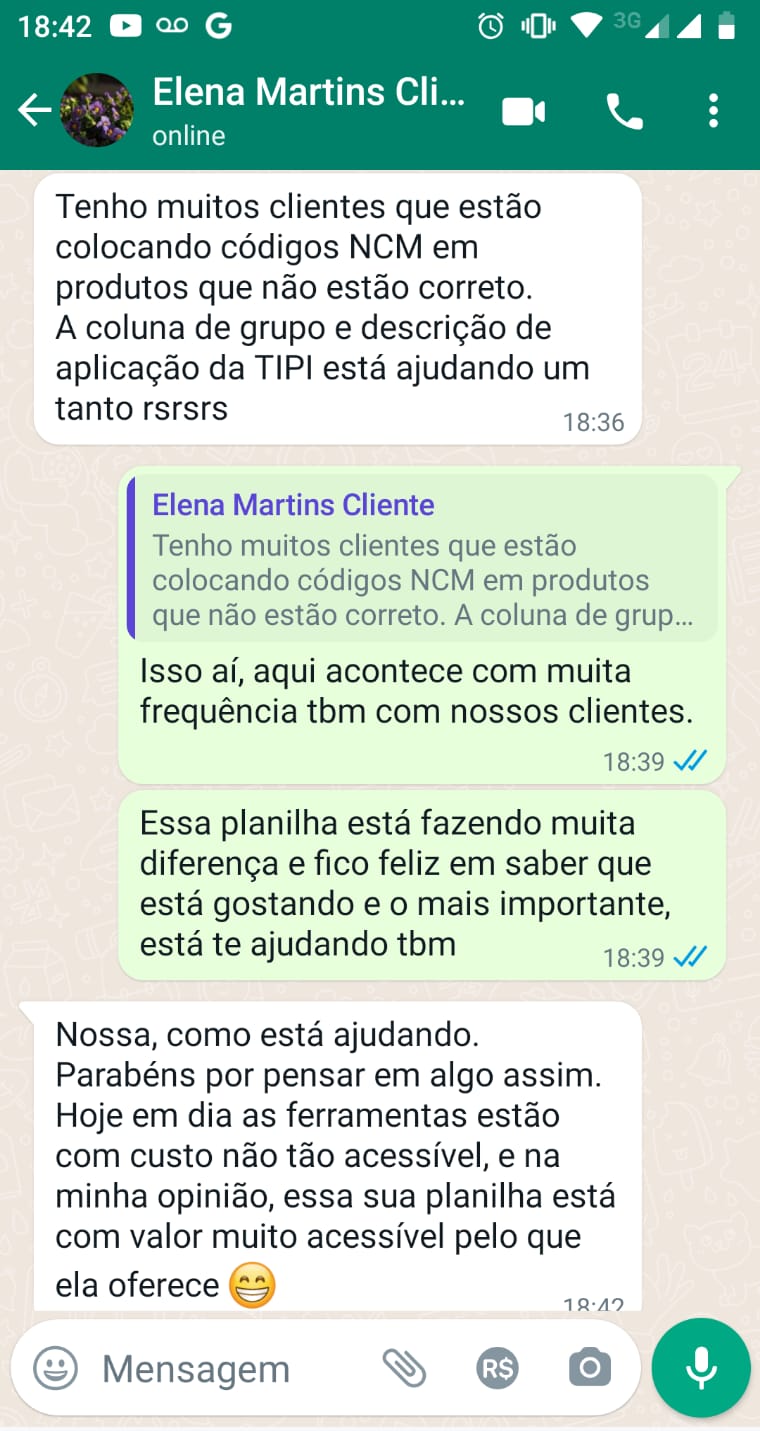Tap the microphone voice message button
The width and height of the screenshot is (760, 1431).
point(701,1368)
